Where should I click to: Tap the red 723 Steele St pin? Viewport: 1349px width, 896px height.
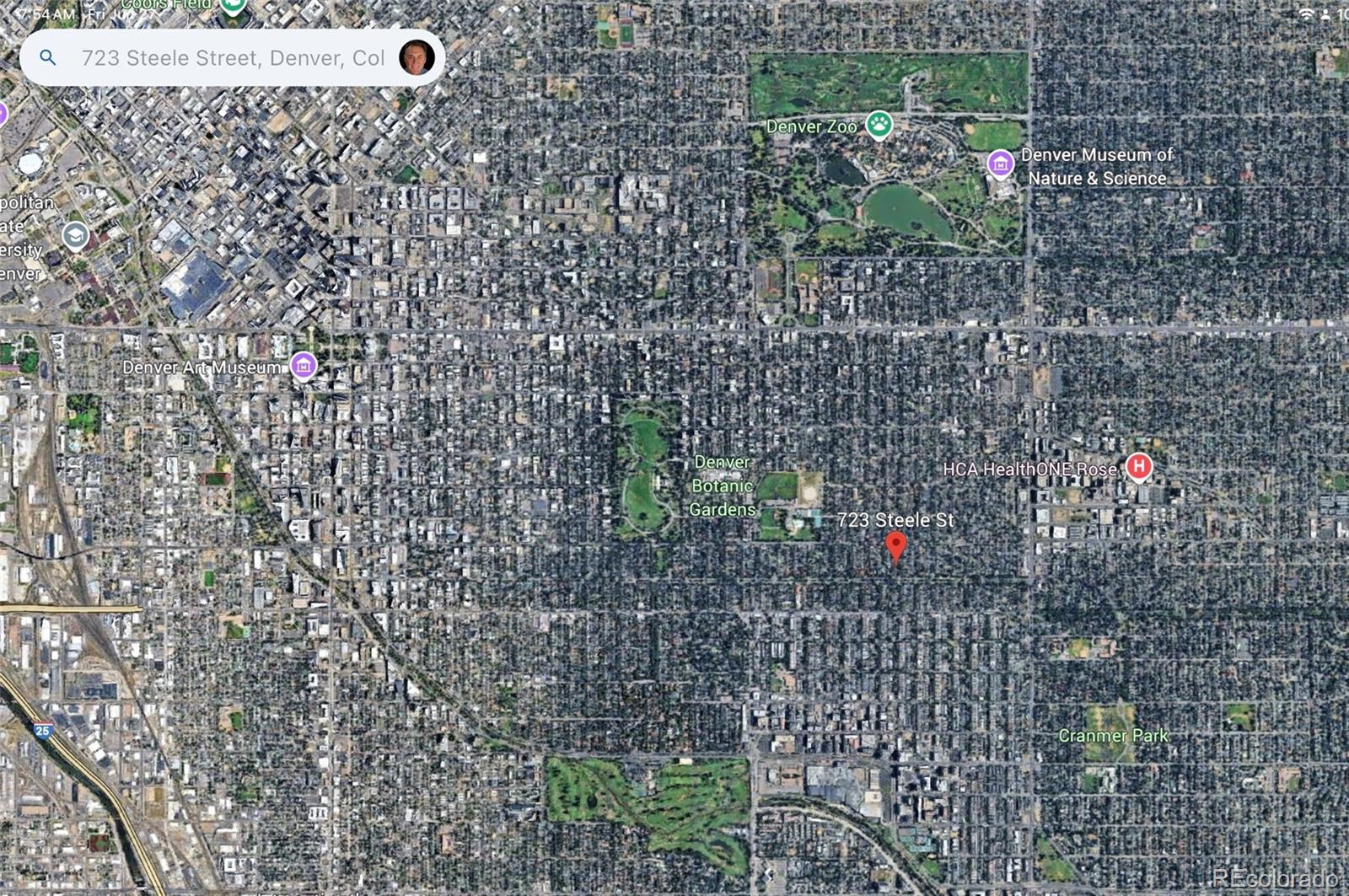[896, 545]
